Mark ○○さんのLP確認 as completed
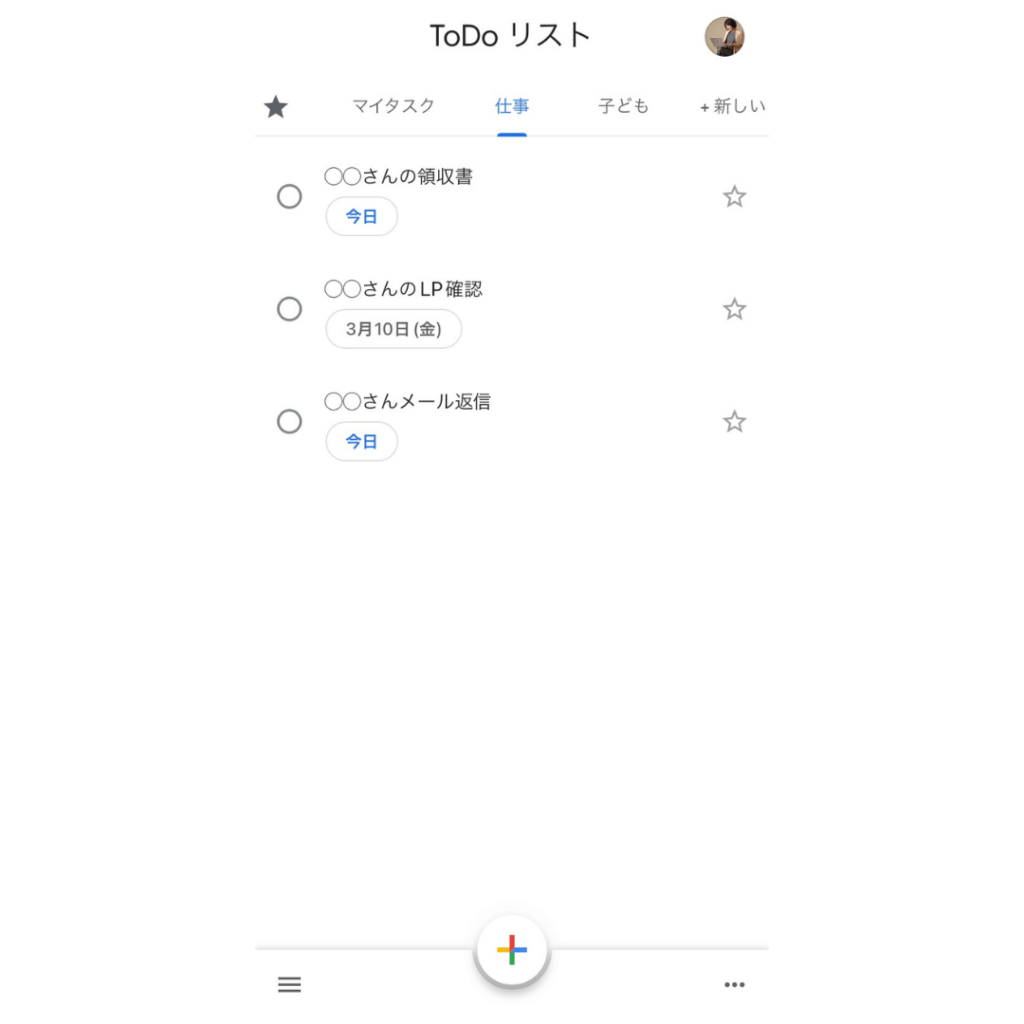 [289, 309]
